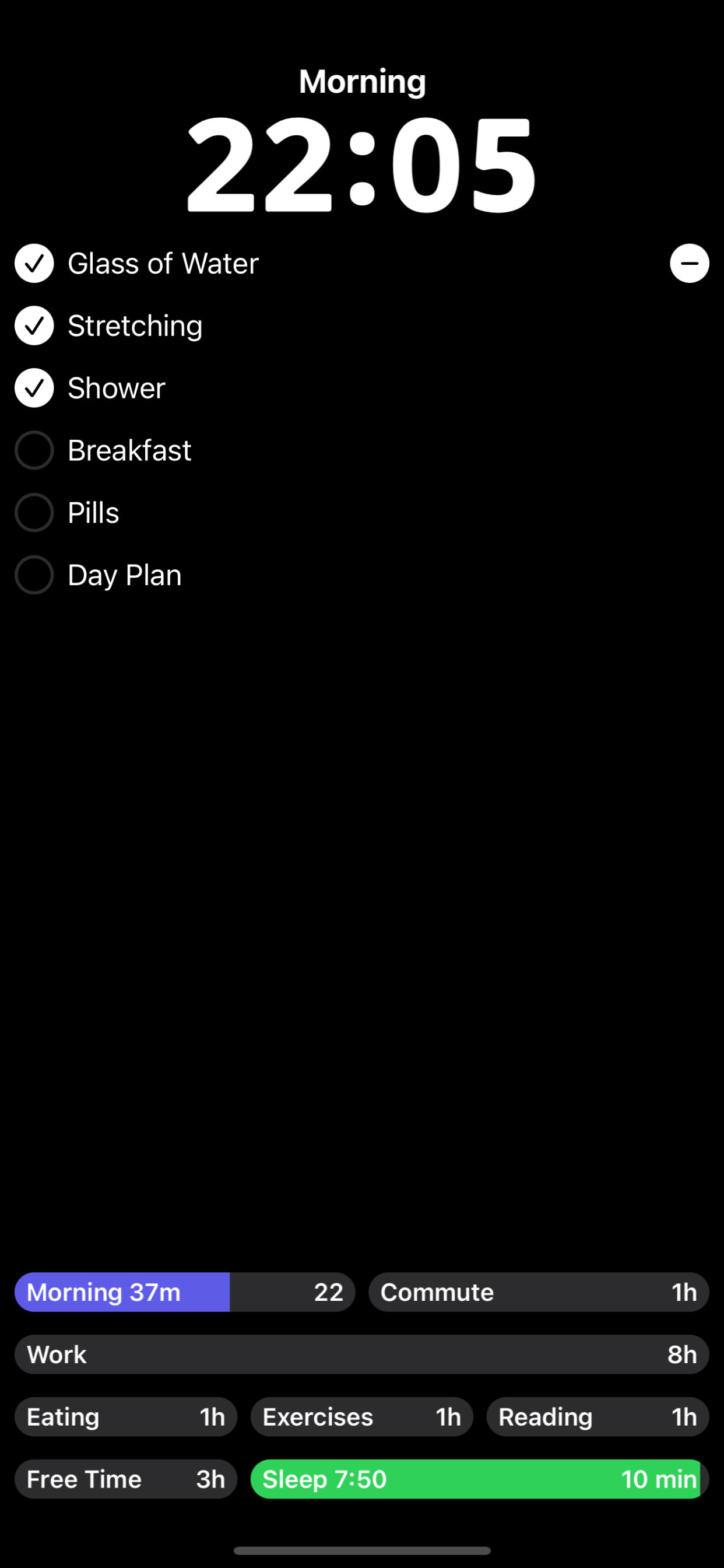The image size is (724, 1568).
Task: Uncheck the Shower checkbox
Action: [x=34, y=388]
